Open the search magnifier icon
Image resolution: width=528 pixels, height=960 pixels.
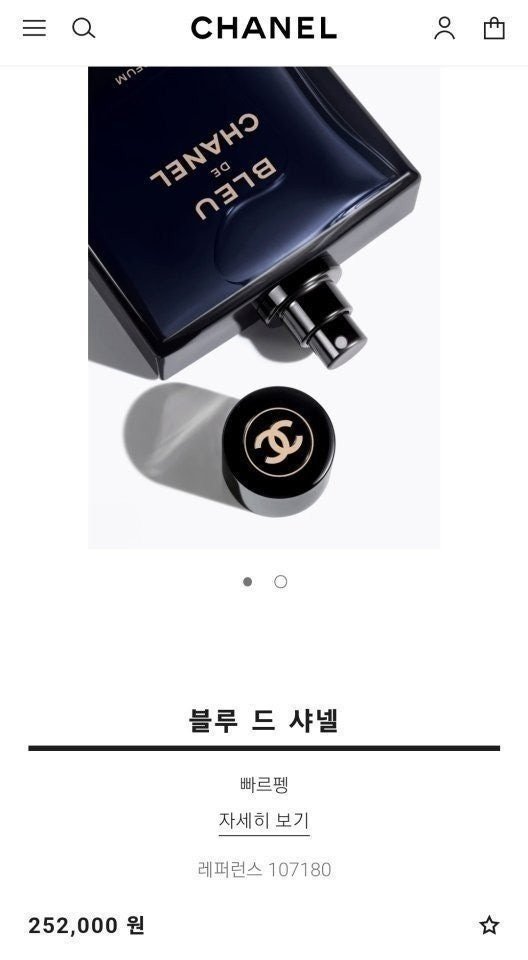click(x=83, y=28)
